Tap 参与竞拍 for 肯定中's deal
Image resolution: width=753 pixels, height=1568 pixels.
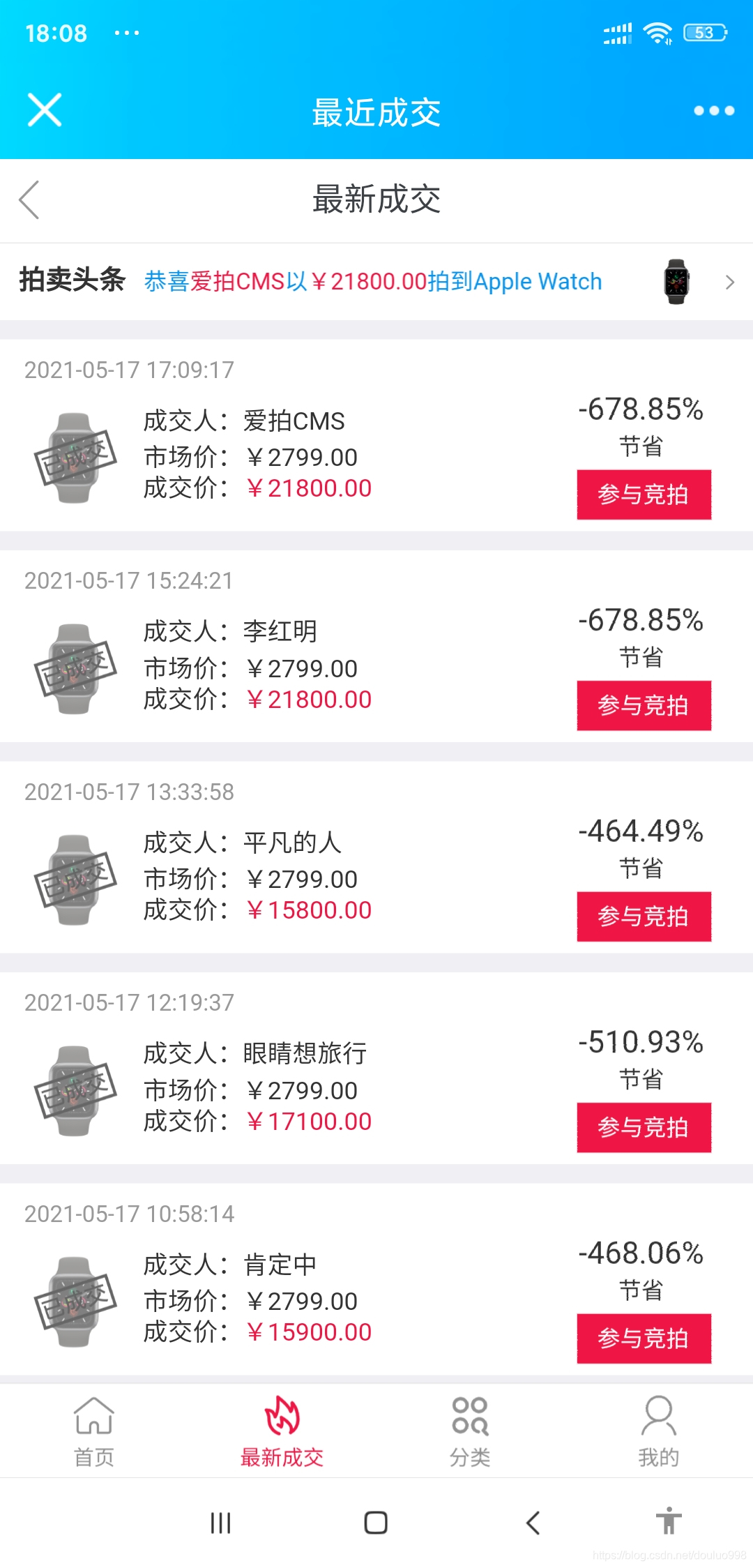(644, 1338)
